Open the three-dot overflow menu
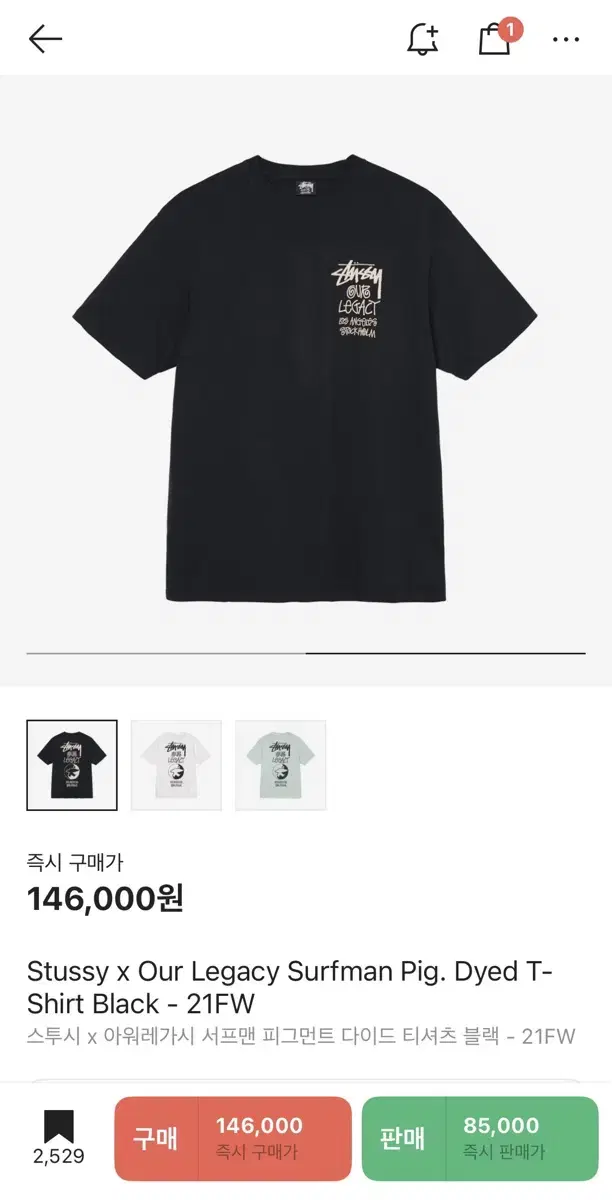The width and height of the screenshot is (612, 1200). 566,40
